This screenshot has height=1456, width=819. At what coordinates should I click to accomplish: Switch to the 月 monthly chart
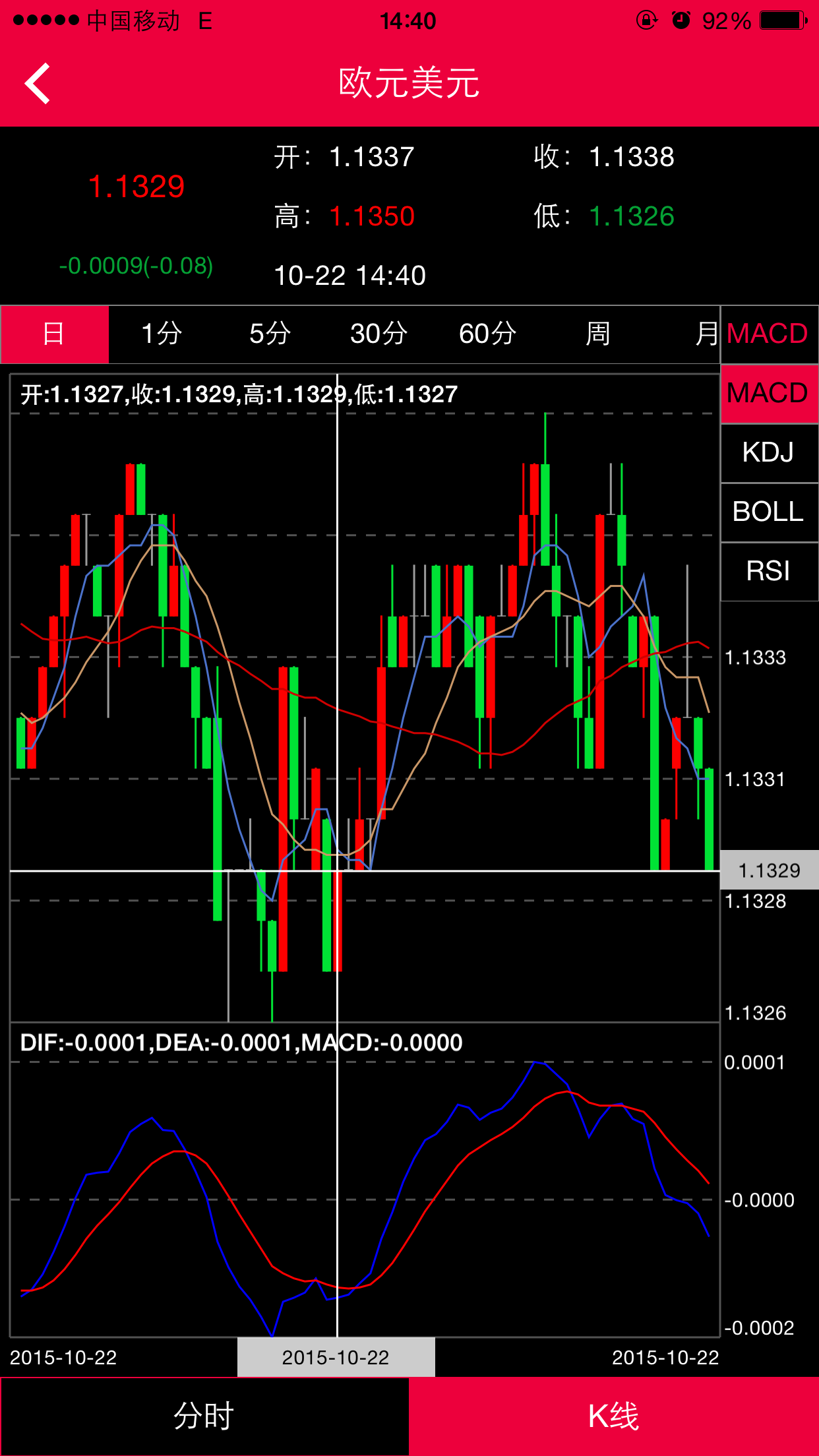706,334
